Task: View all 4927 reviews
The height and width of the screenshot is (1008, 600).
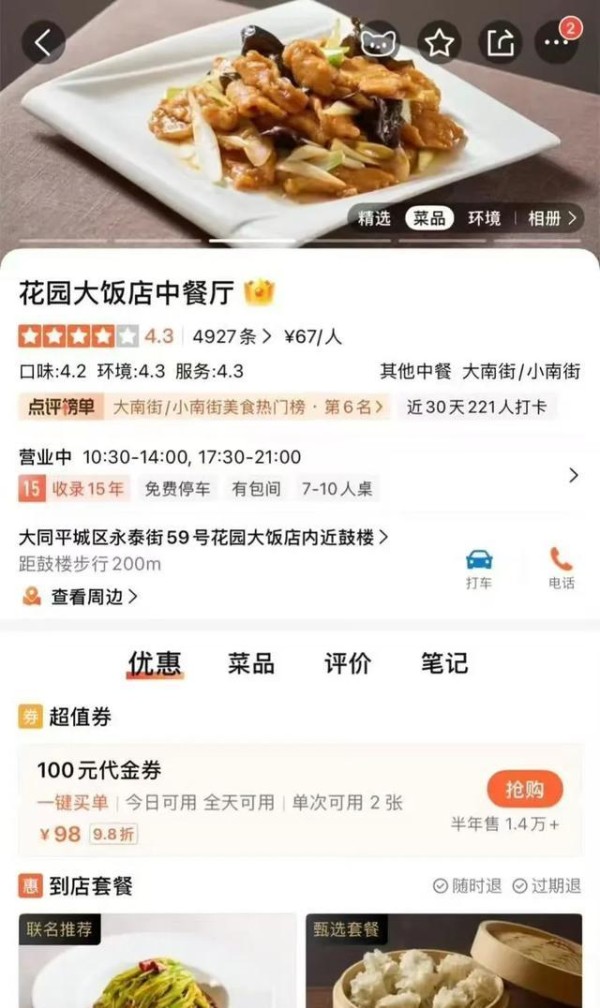Action: click(x=231, y=336)
